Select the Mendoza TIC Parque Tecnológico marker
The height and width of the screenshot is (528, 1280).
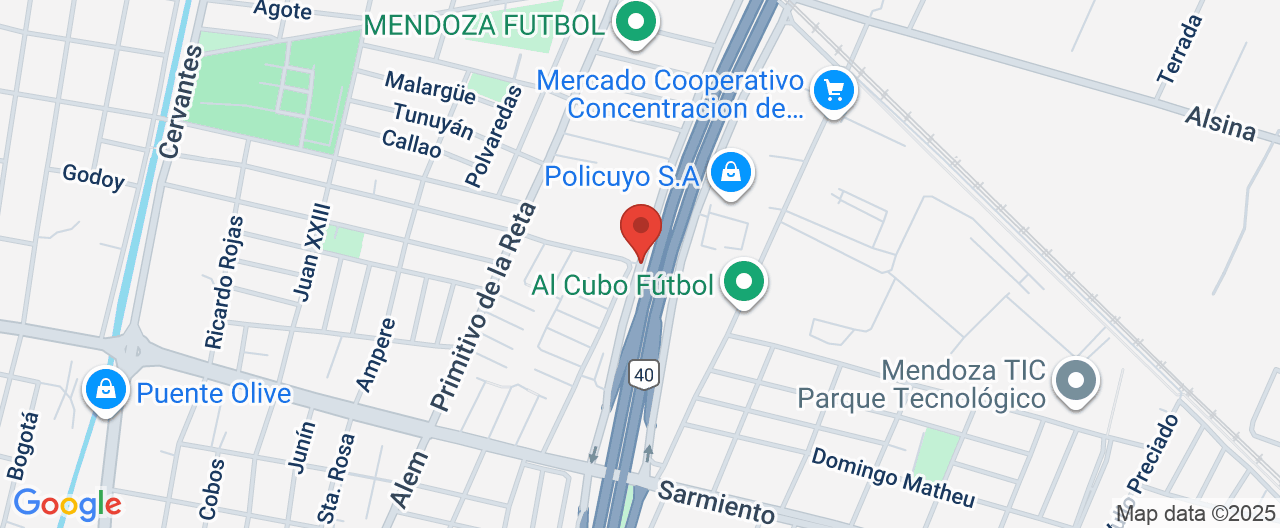(x=1076, y=380)
